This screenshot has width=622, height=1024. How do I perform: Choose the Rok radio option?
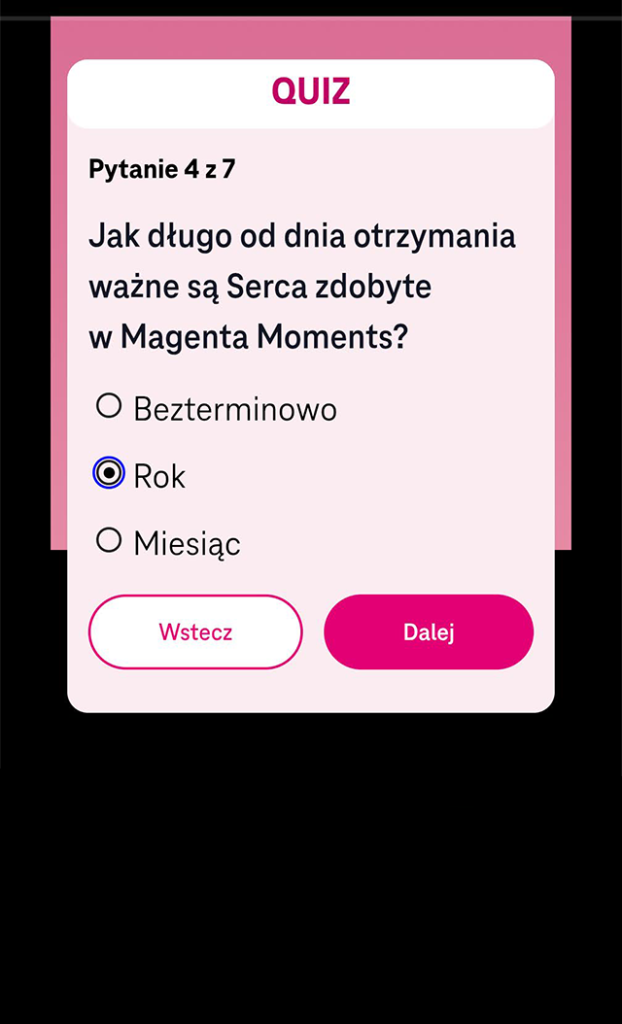(x=109, y=473)
